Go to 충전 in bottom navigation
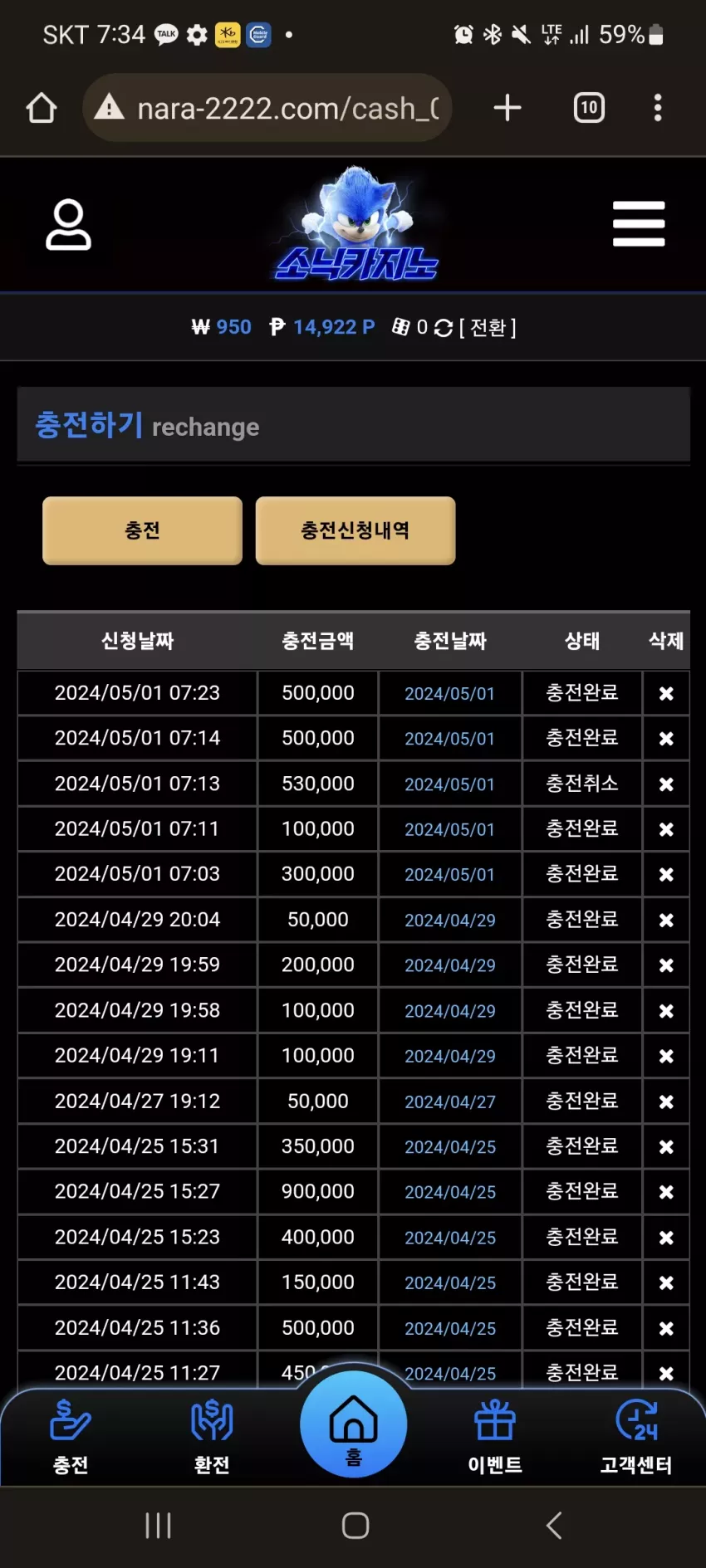This screenshot has width=706, height=1568. [x=71, y=1438]
